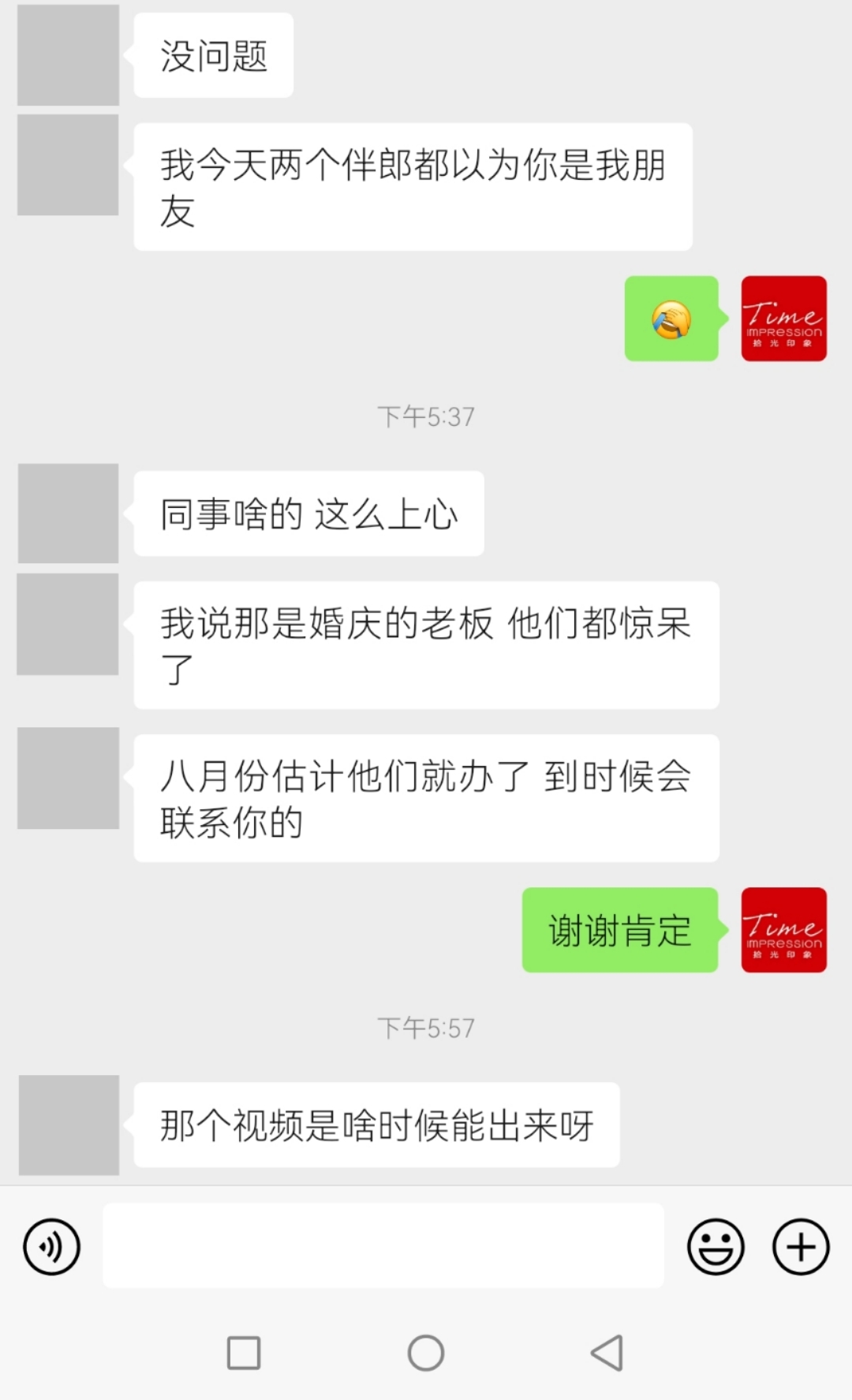The height and width of the screenshot is (1400, 852).
Task: Tap the contact avatar beside '没问题'
Action: (69, 55)
